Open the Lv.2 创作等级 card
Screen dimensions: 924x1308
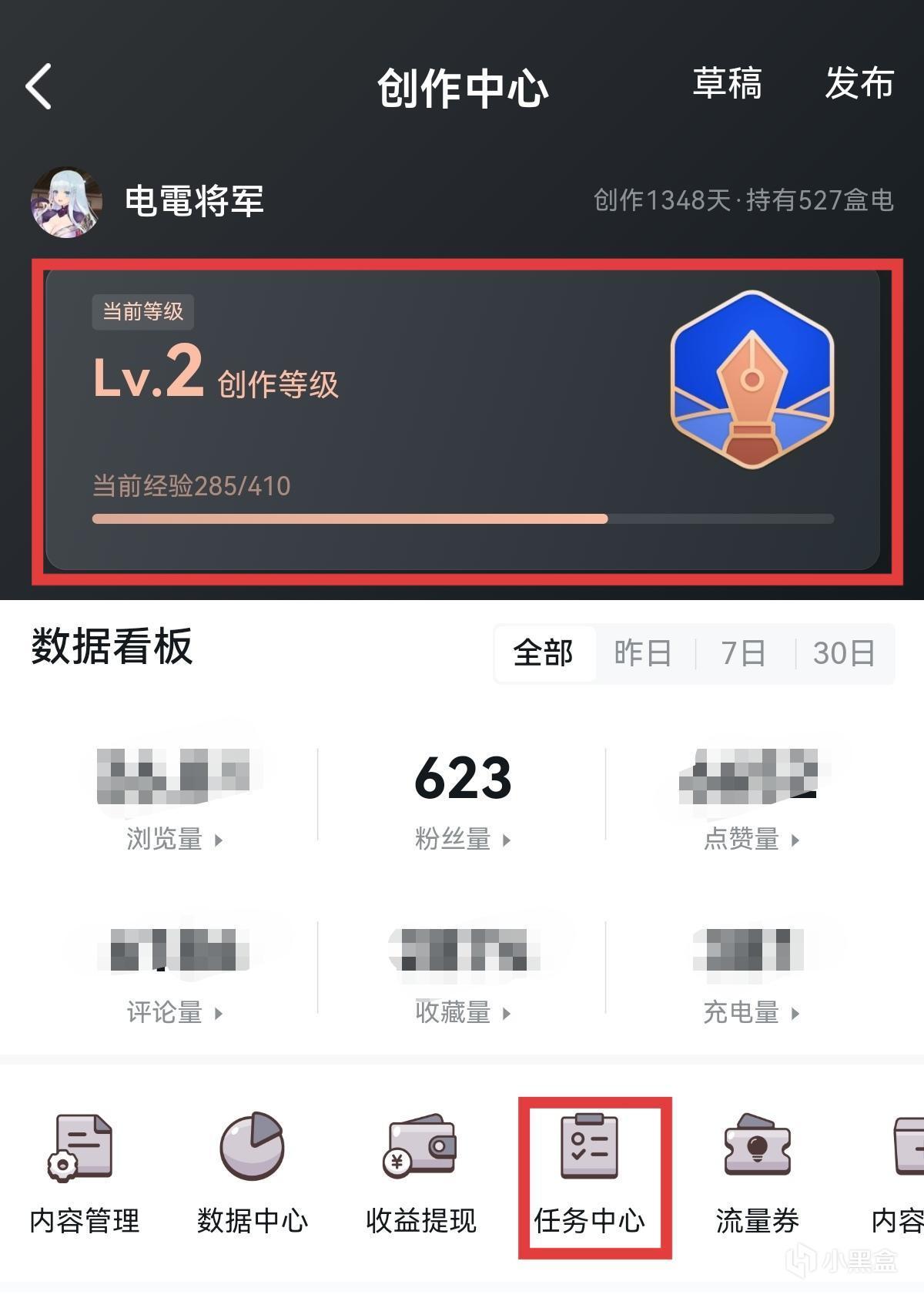(462, 420)
